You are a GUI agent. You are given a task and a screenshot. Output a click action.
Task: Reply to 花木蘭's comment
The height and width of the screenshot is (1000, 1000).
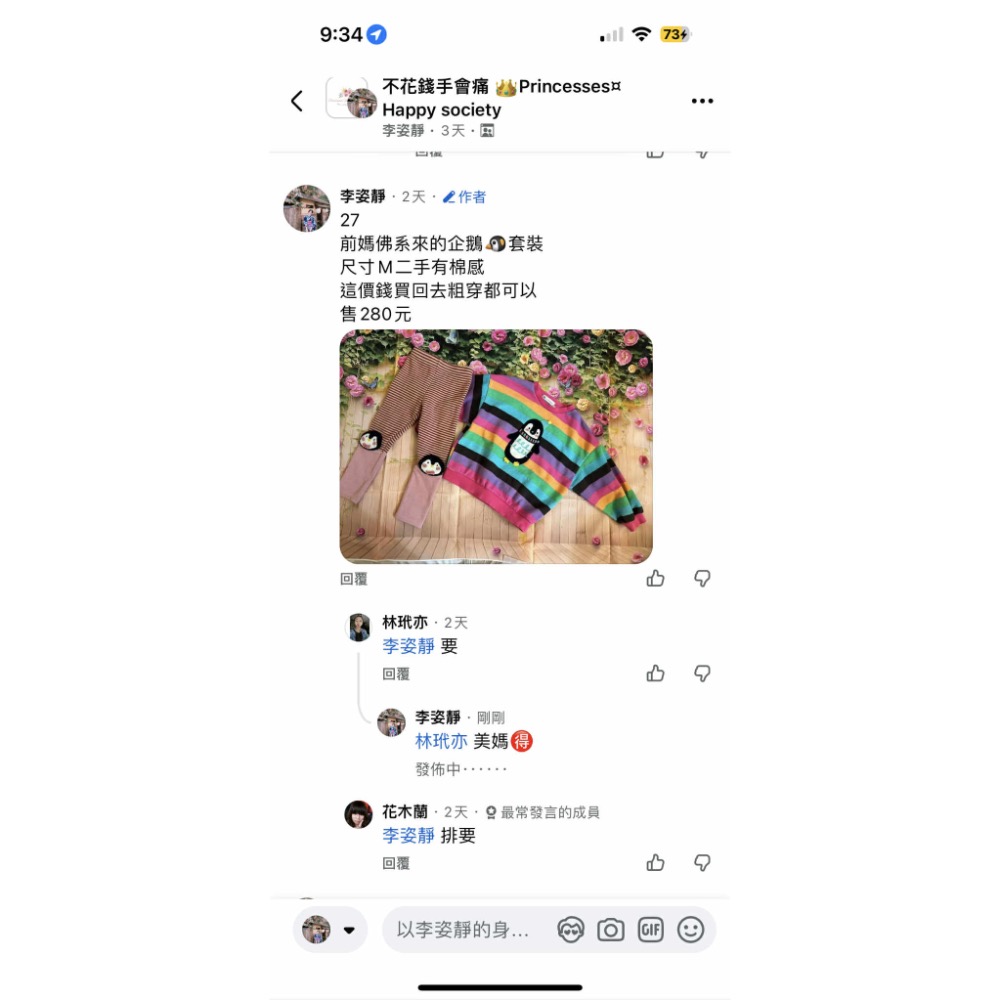pyautogui.click(x=396, y=863)
